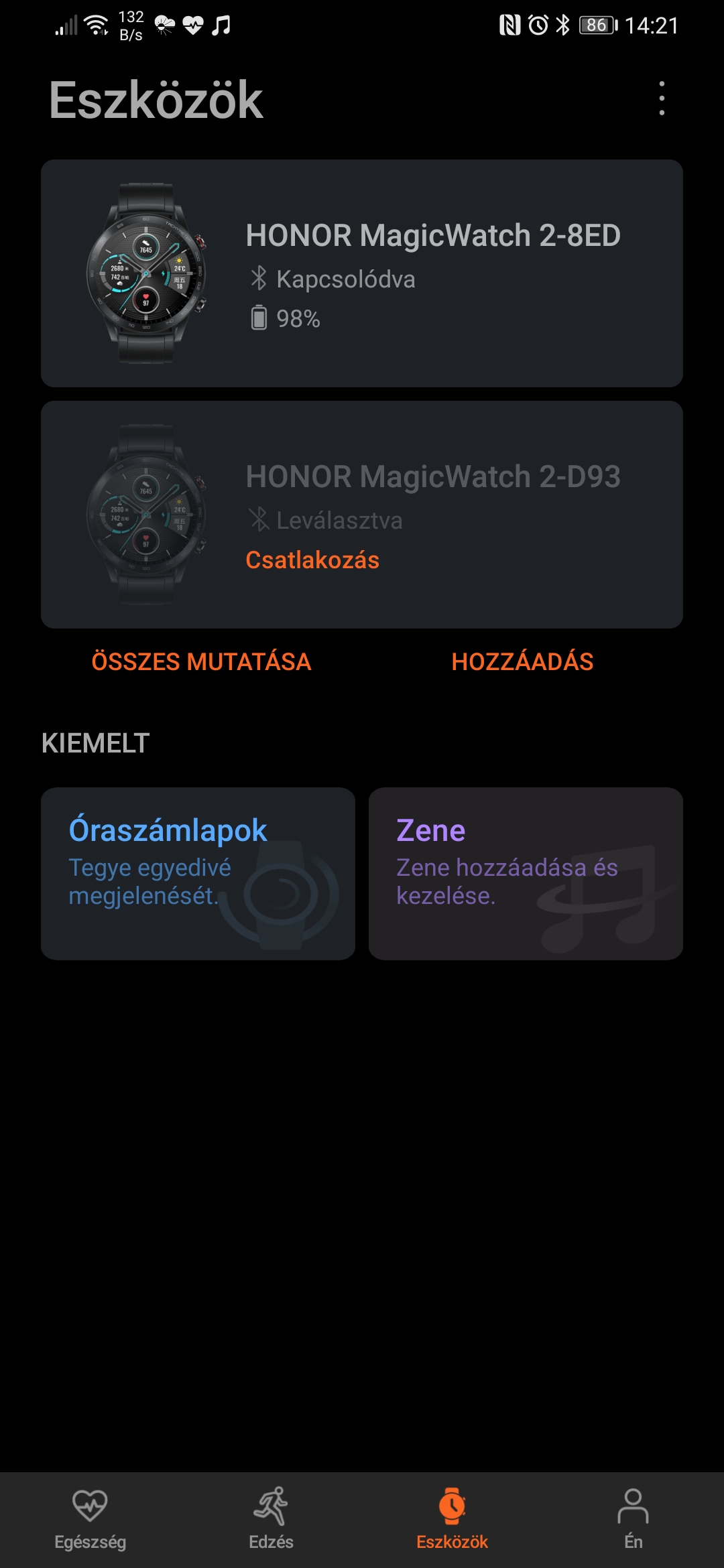Select ÖSSZES MUTATÁSA to show all devices
This screenshot has height=1568, width=724.
click(201, 662)
